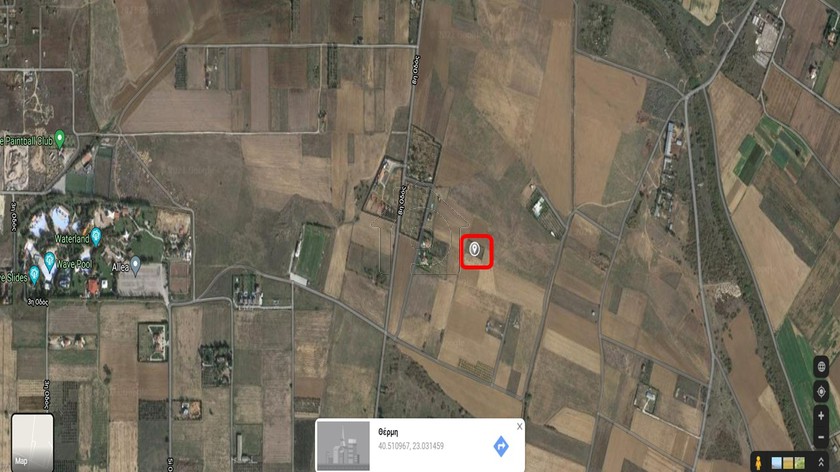The height and width of the screenshot is (472, 840).
Task: Get directions to the Θέρμη coordinates
Action: pos(501,446)
